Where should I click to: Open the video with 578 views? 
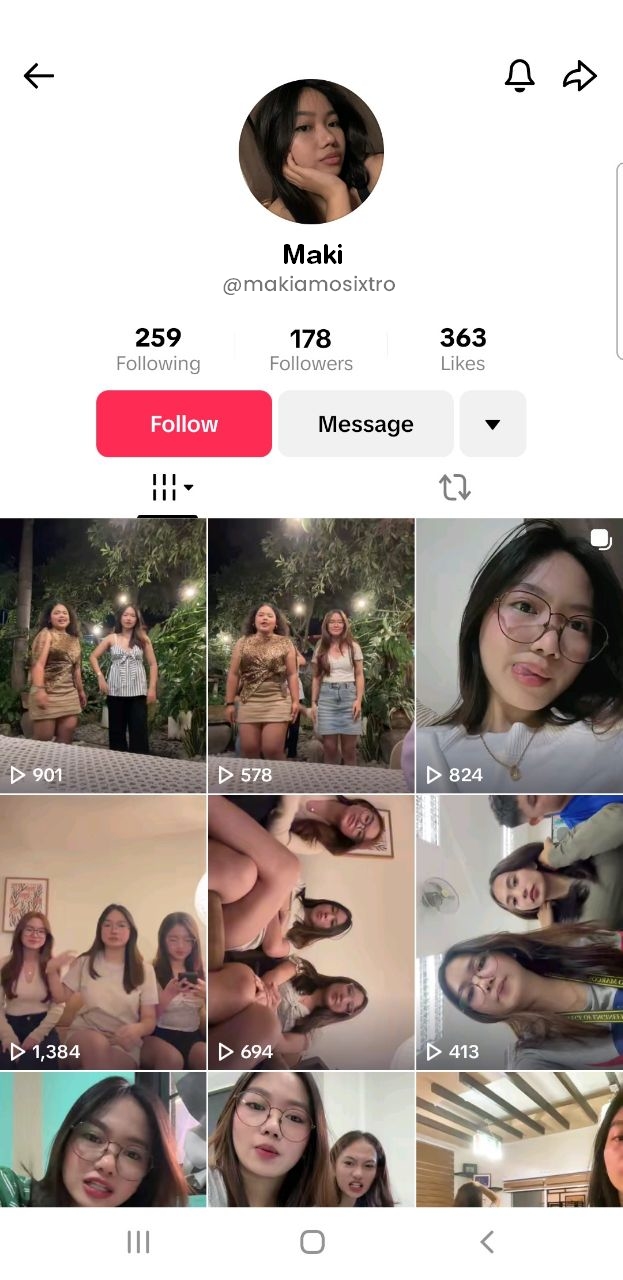point(311,655)
